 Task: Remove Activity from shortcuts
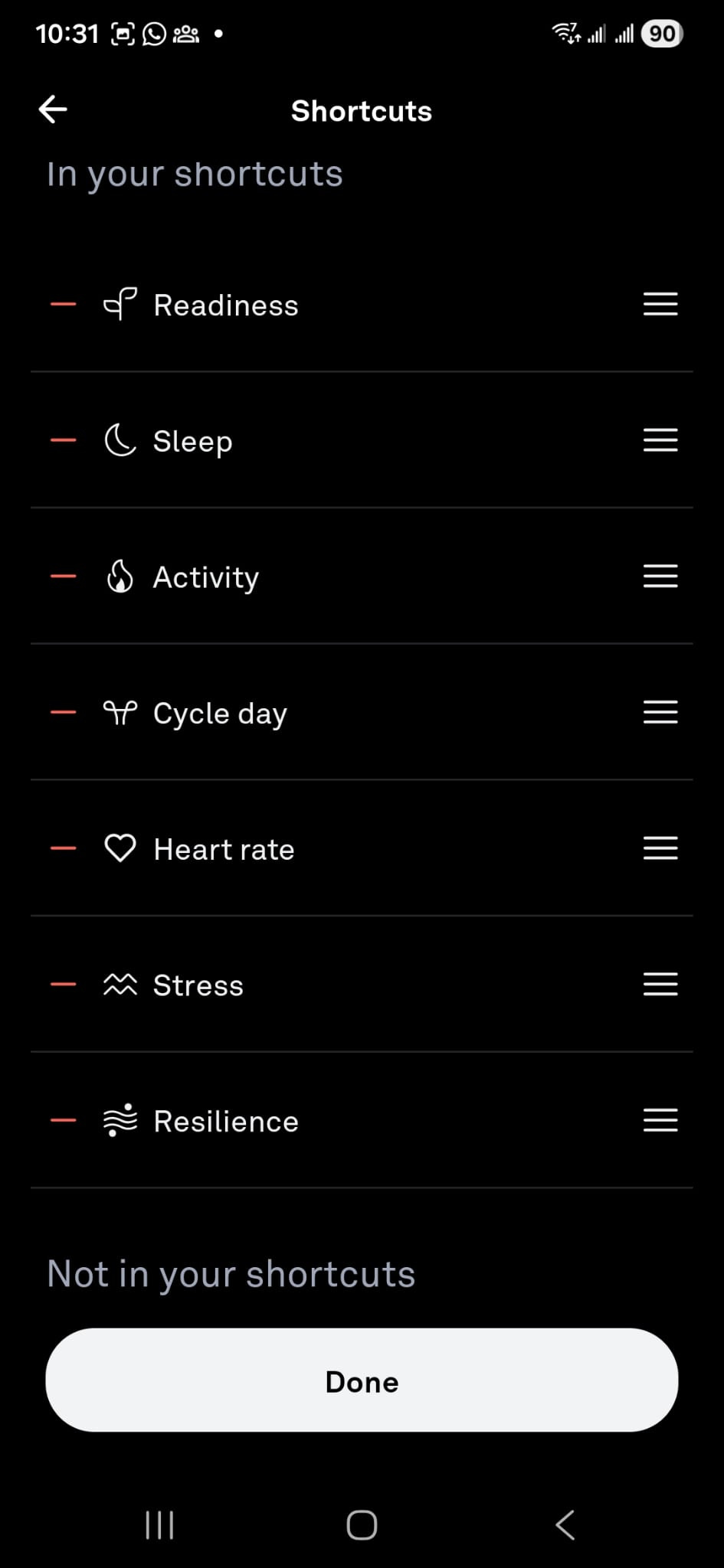tap(64, 577)
